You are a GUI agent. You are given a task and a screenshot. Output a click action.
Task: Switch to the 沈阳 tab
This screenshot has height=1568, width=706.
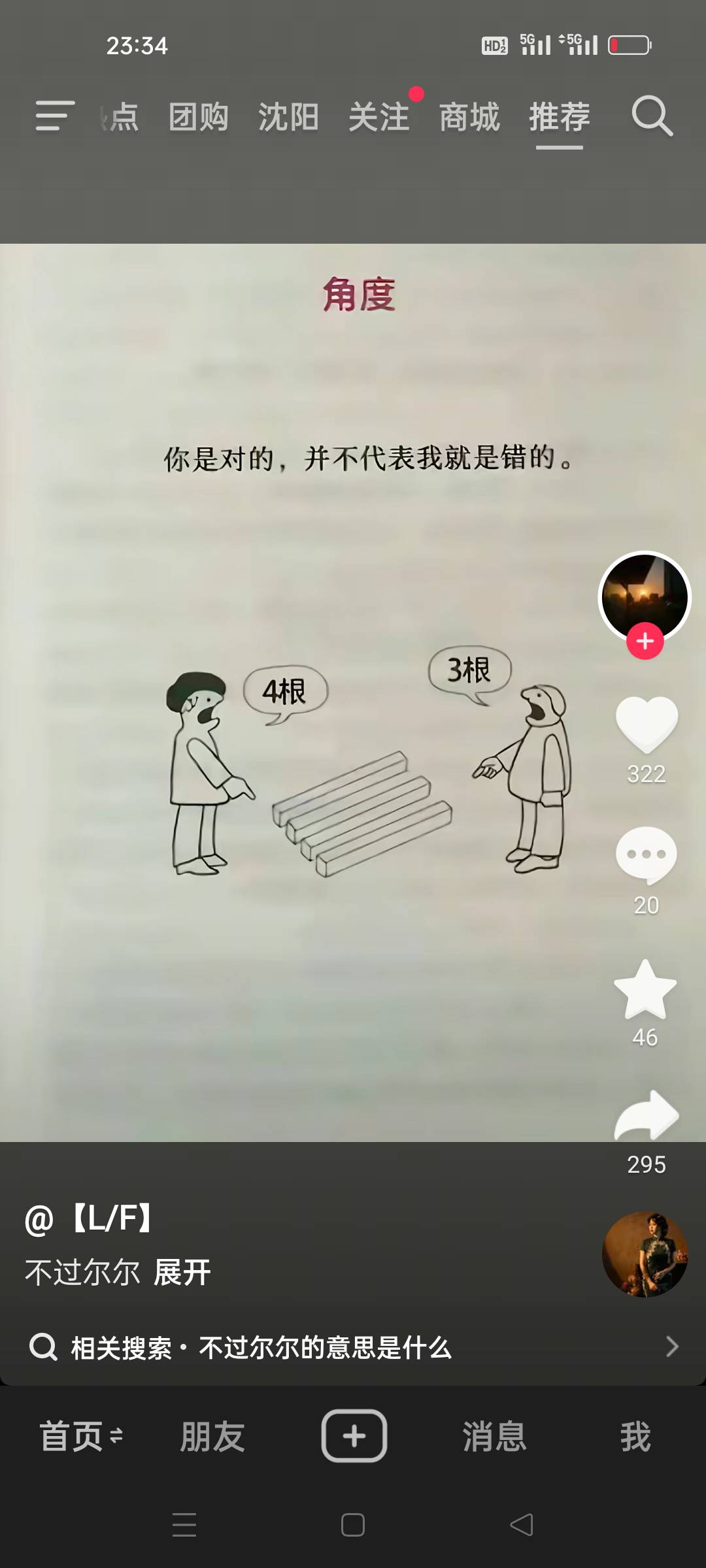click(288, 118)
